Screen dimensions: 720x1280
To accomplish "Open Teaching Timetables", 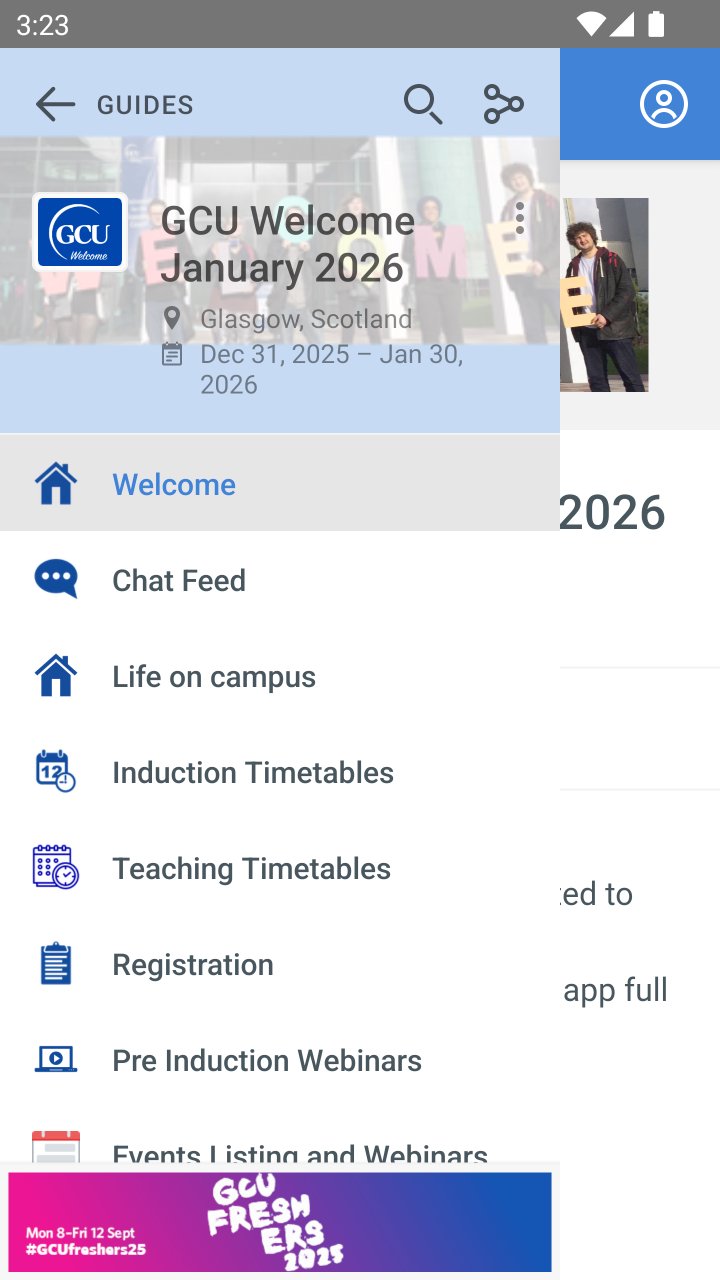I will (x=251, y=868).
